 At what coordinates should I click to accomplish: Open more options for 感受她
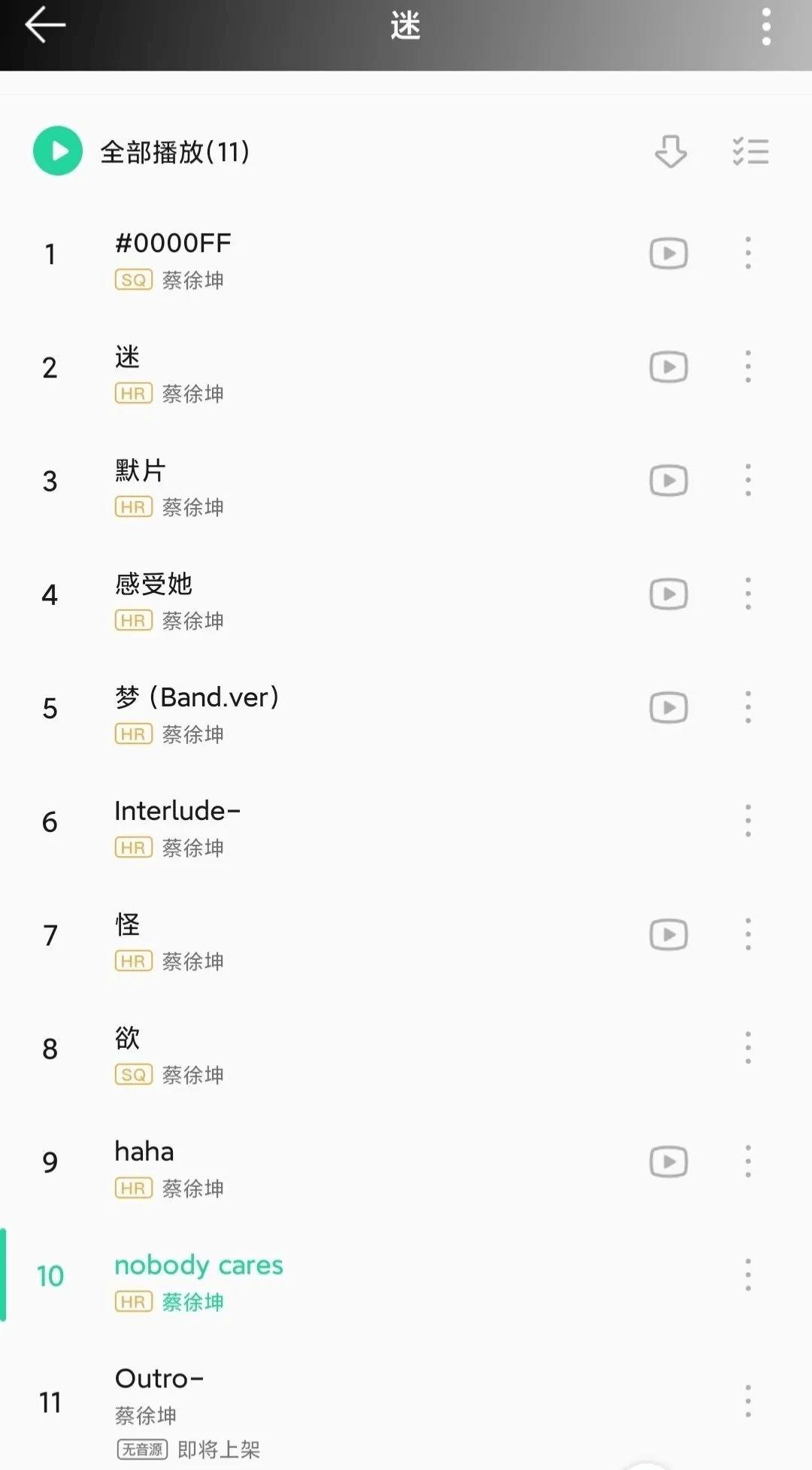tap(747, 594)
